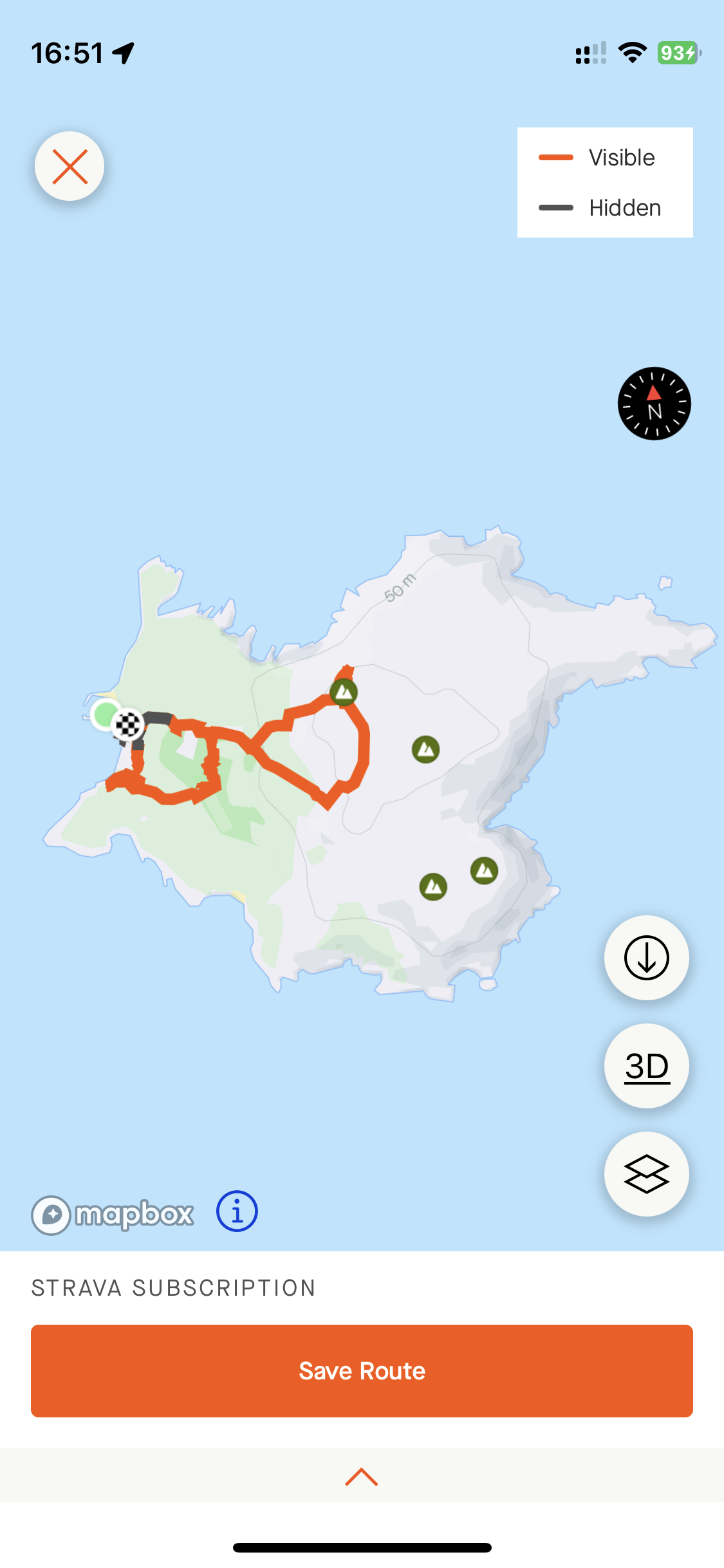Switch the map to 3D view
Image resolution: width=724 pixels, height=1568 pixels.
[x=646, y=1066]
